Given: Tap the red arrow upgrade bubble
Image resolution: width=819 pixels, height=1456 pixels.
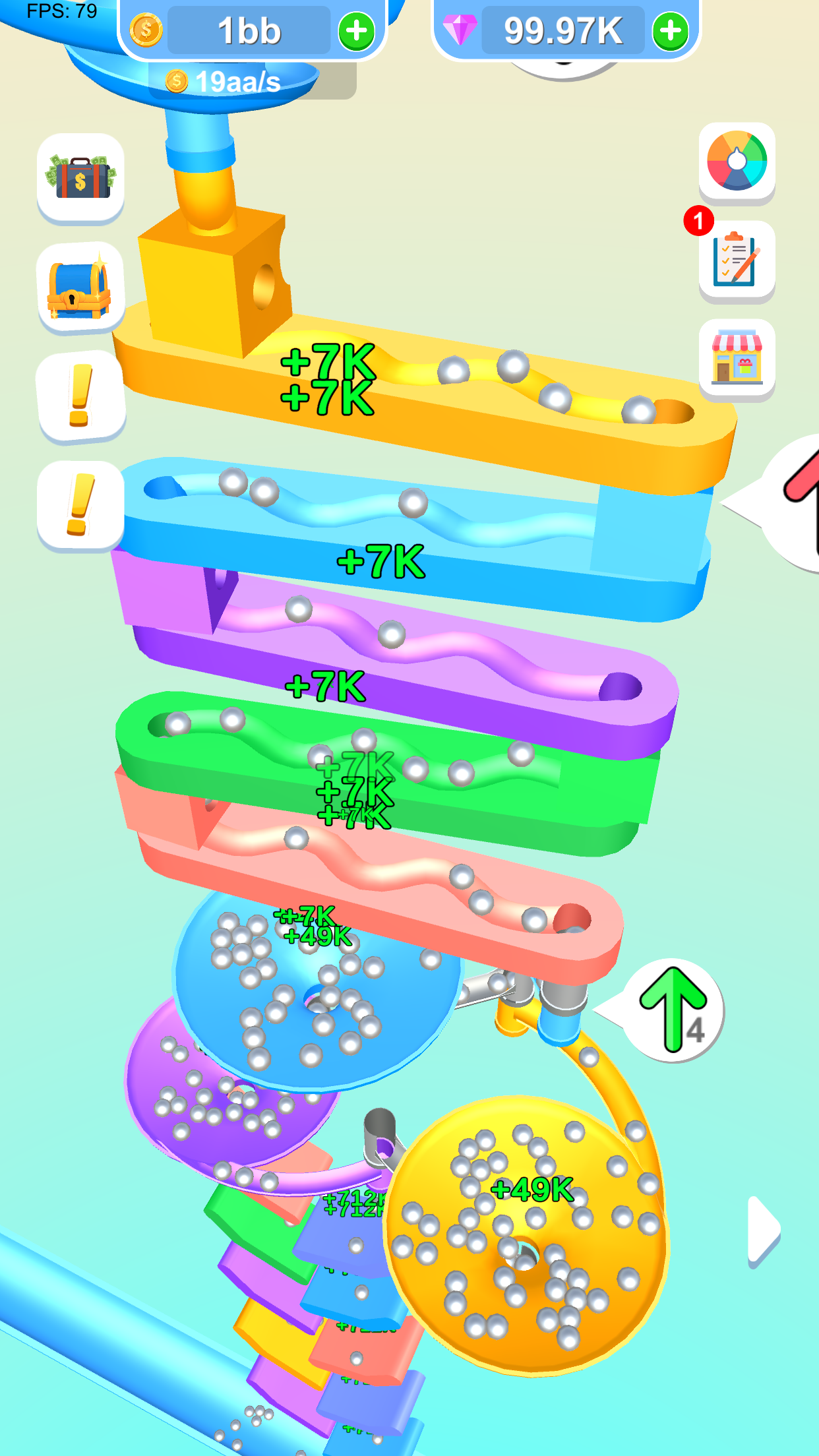Looking at the screenshot, I should [x=795, y=502].
